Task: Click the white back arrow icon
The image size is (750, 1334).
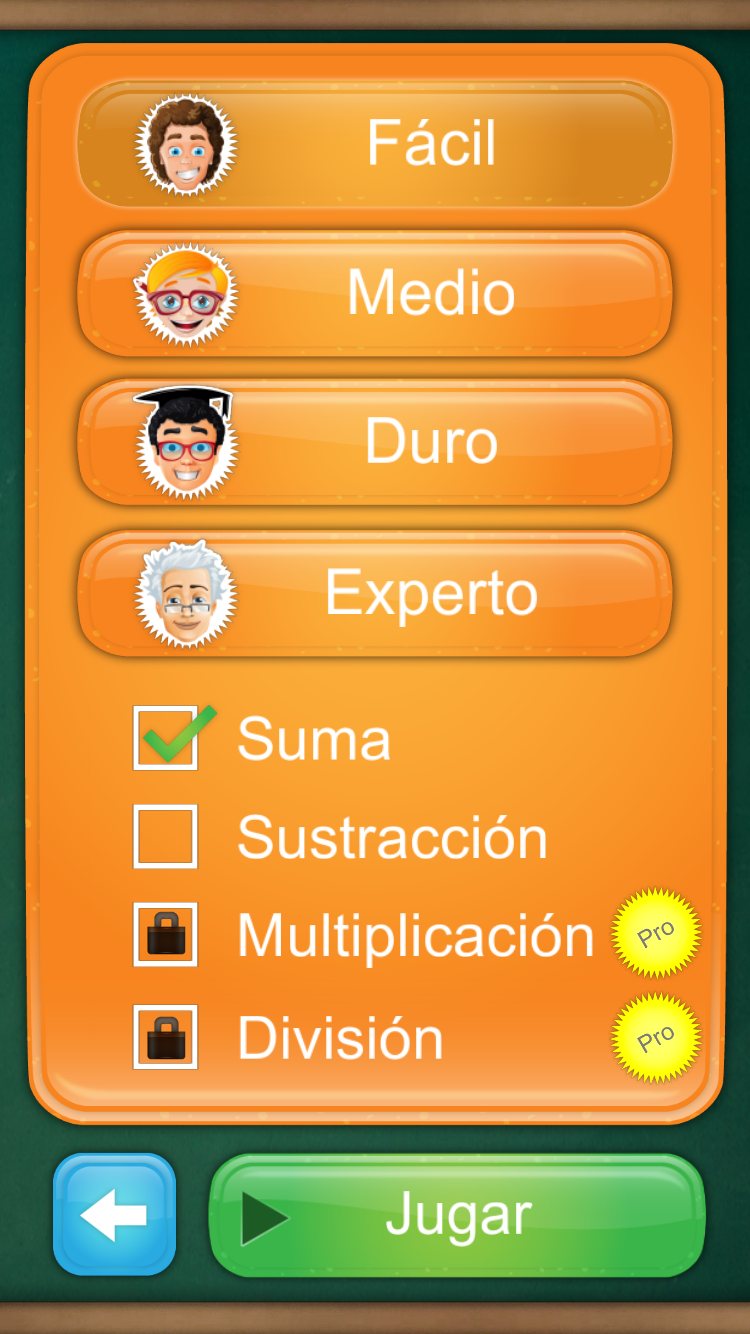Action: pos(113,1212)
